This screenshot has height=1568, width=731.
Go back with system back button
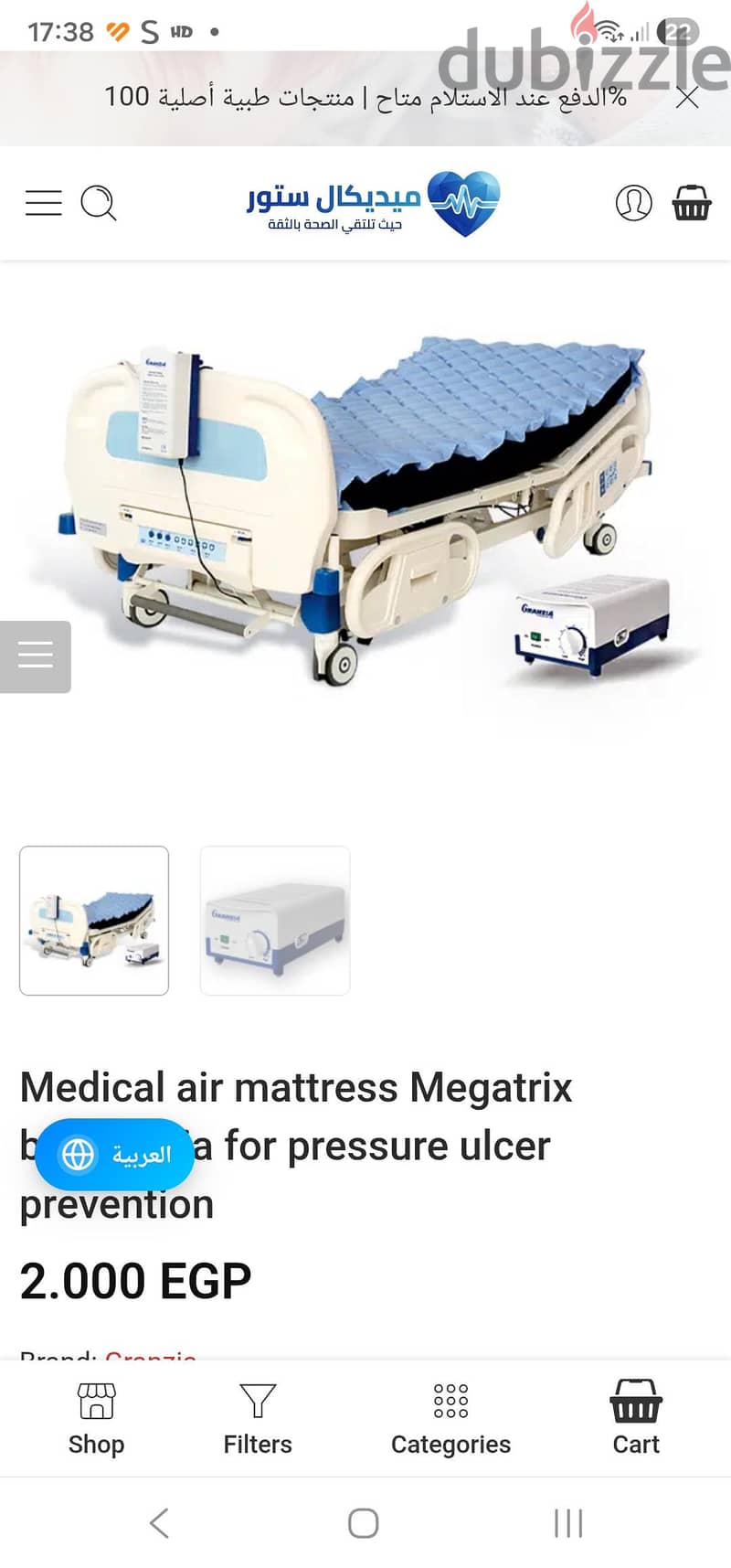pyautogui.click(x=159, y=1523)
